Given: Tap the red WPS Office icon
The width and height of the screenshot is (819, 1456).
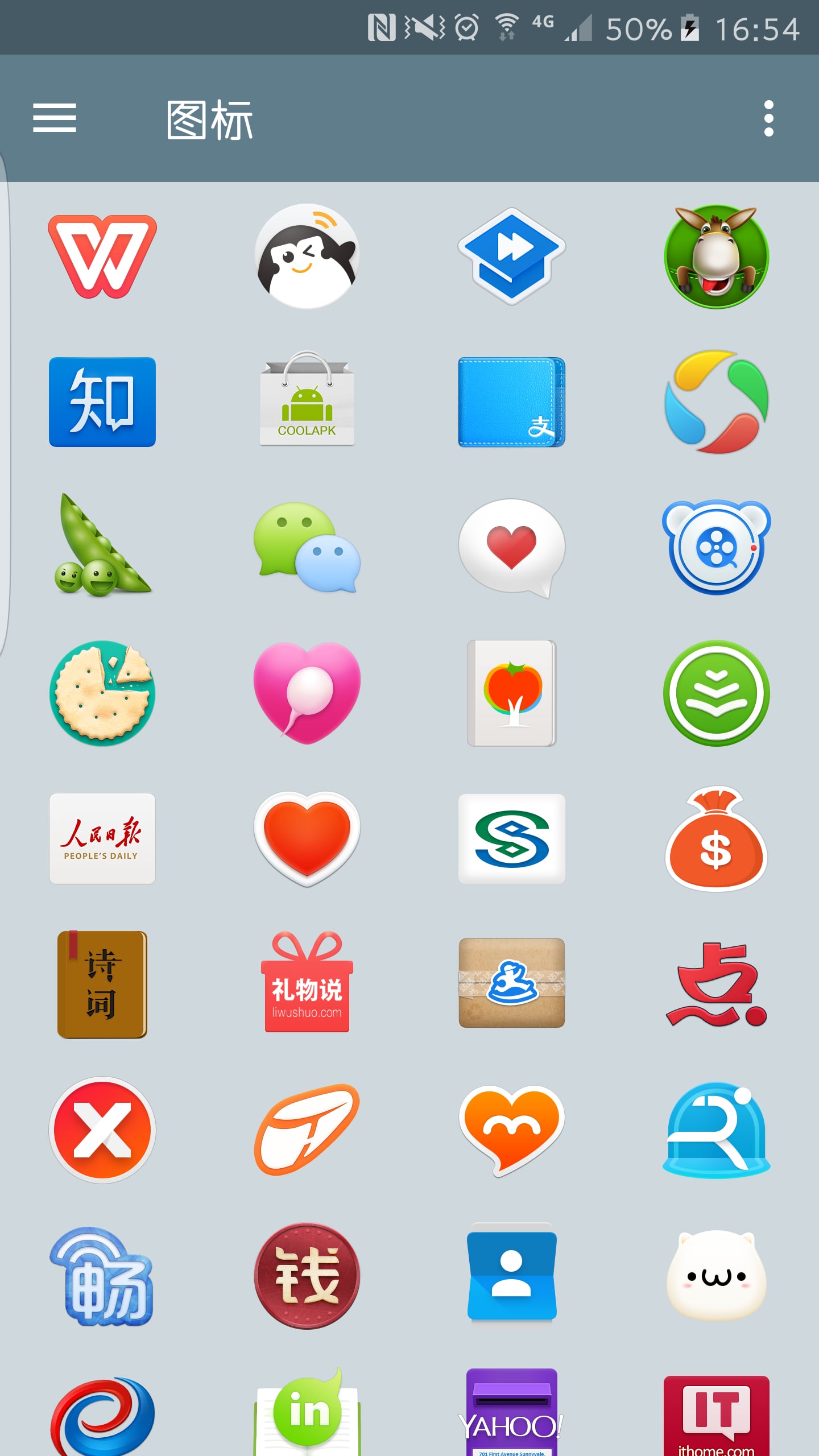Looking at the screenshot, I should coord(102,256).
